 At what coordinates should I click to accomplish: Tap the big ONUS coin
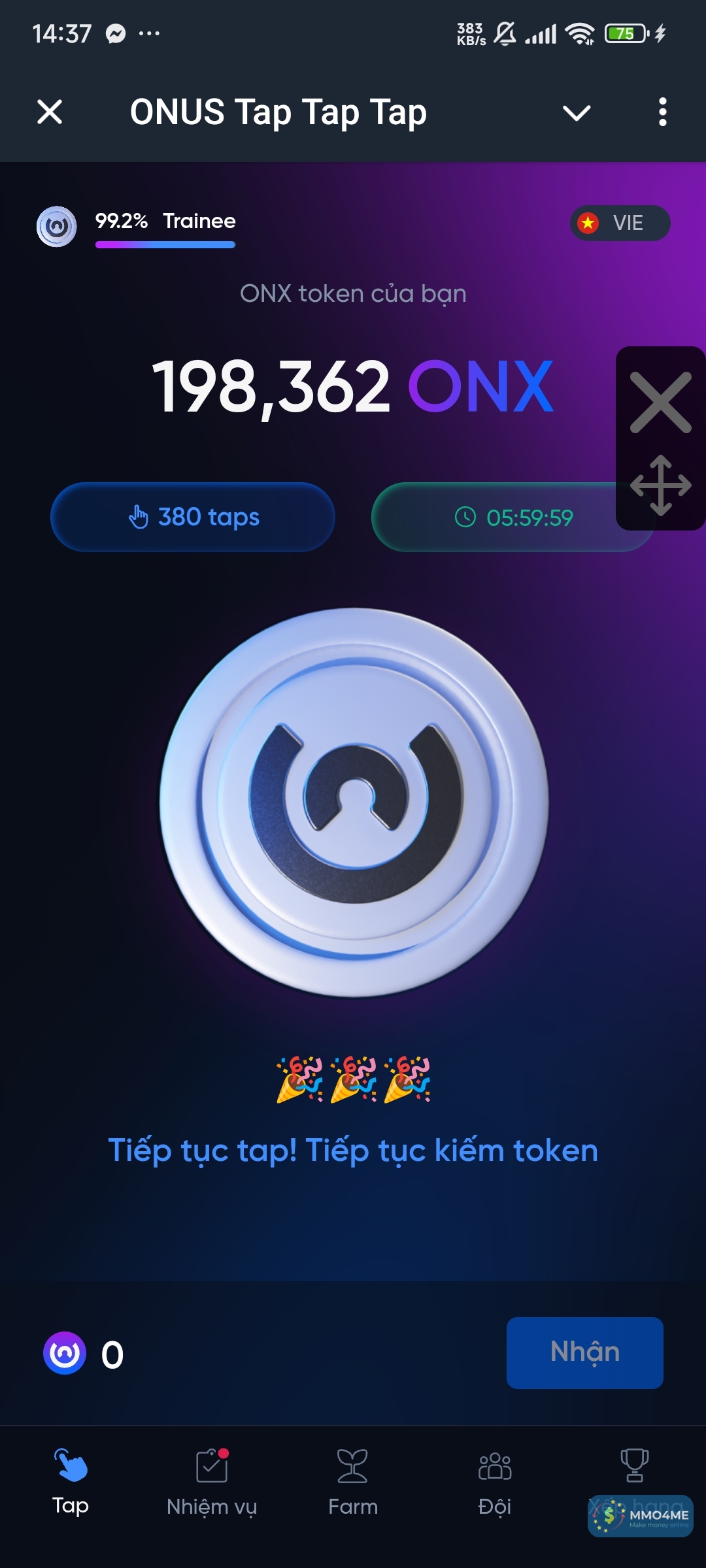pyautogui.click(x=354, y=802)
